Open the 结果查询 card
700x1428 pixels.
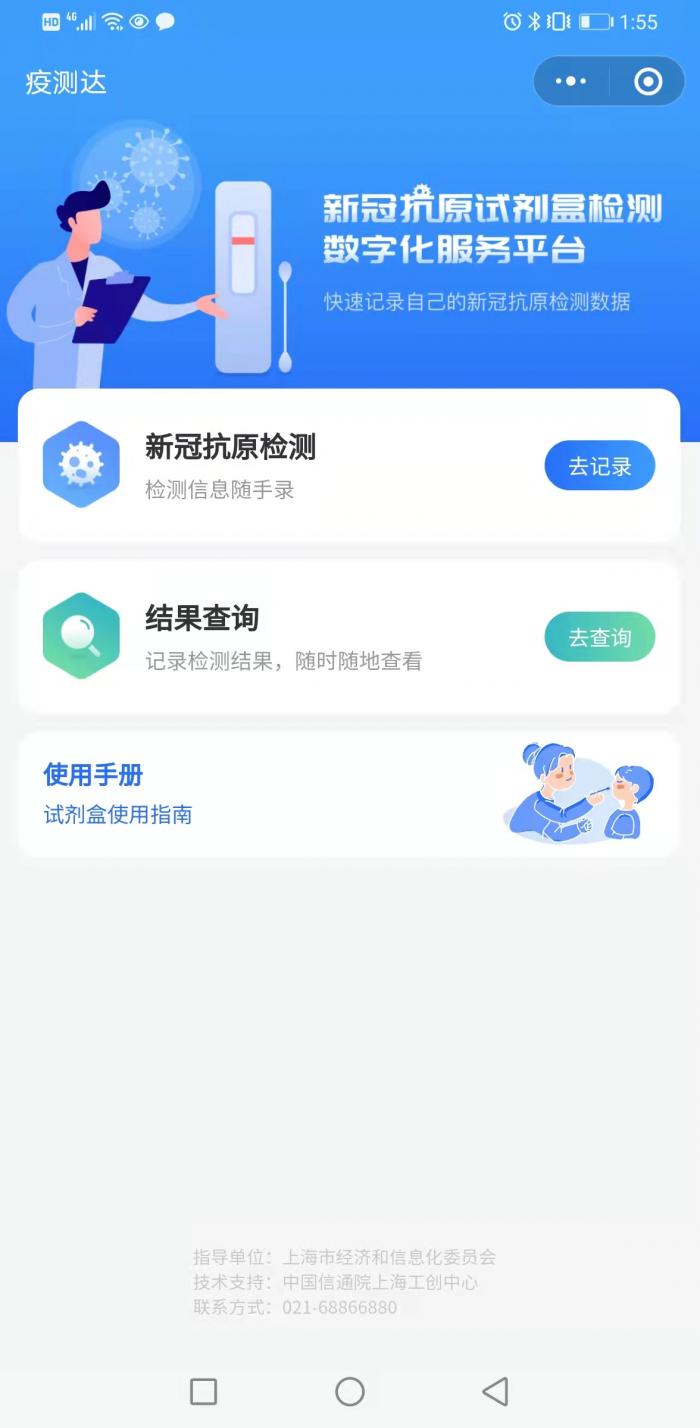[x=300, y=638]
